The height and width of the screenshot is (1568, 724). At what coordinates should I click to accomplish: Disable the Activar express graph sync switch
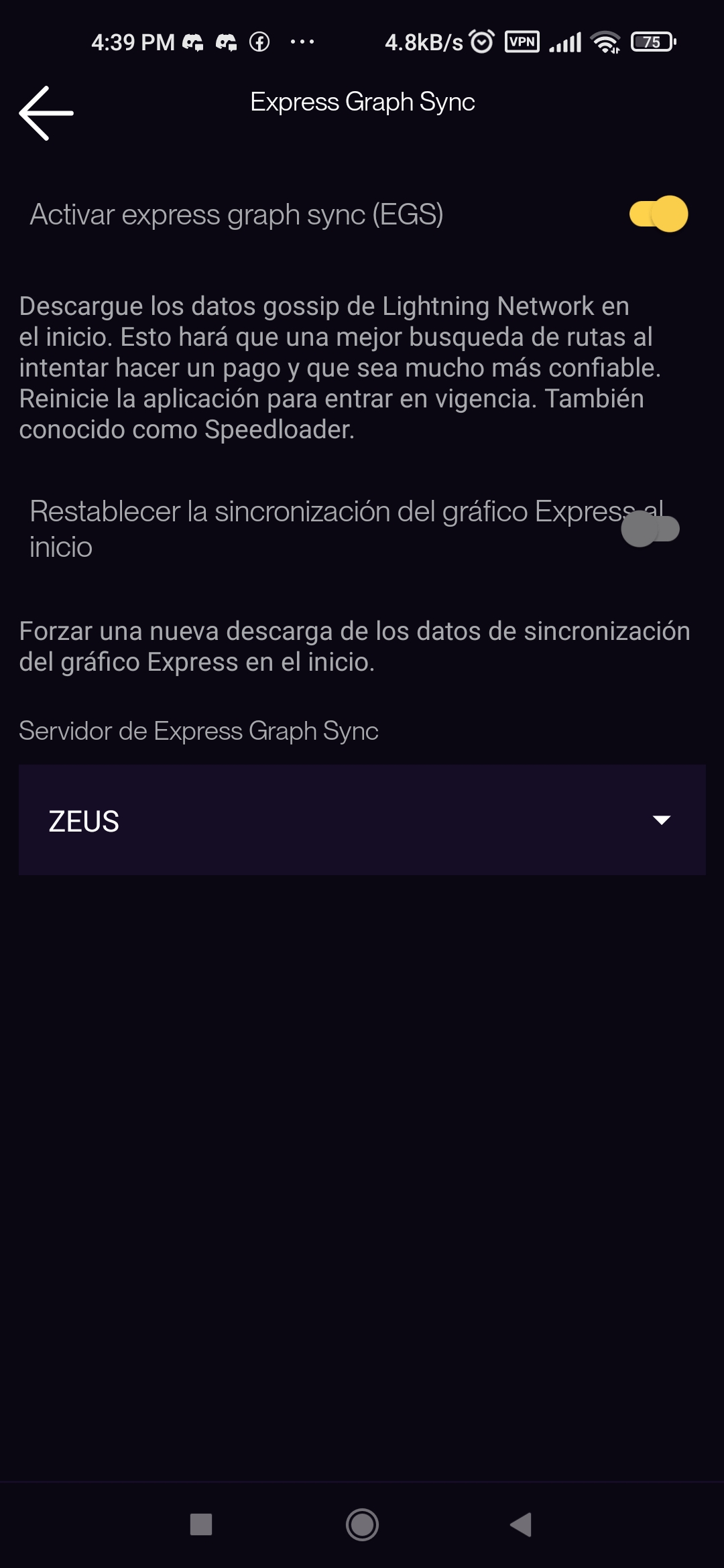pyautogui.click(x=658, y=214)
